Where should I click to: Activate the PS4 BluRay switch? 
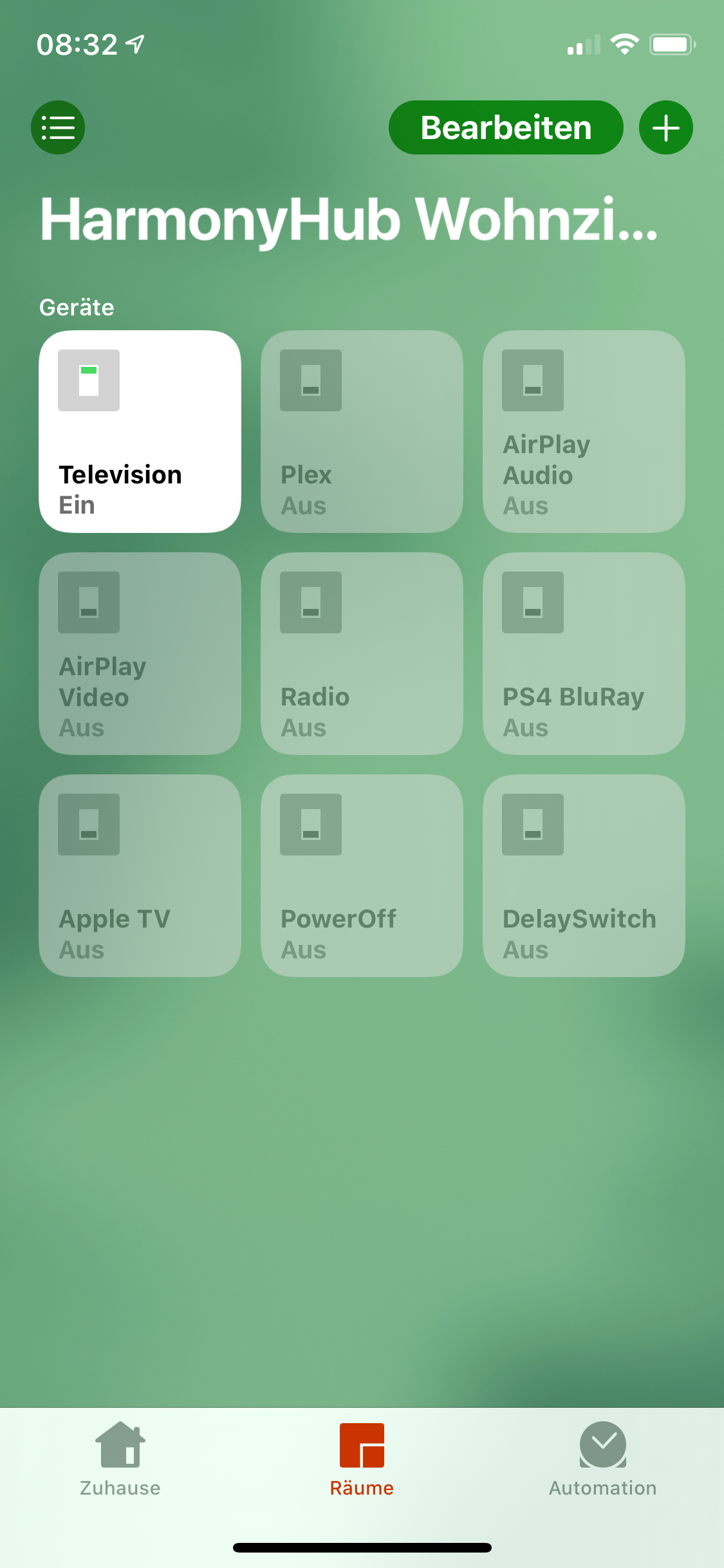pyautogui.click(x=584, y=653)
